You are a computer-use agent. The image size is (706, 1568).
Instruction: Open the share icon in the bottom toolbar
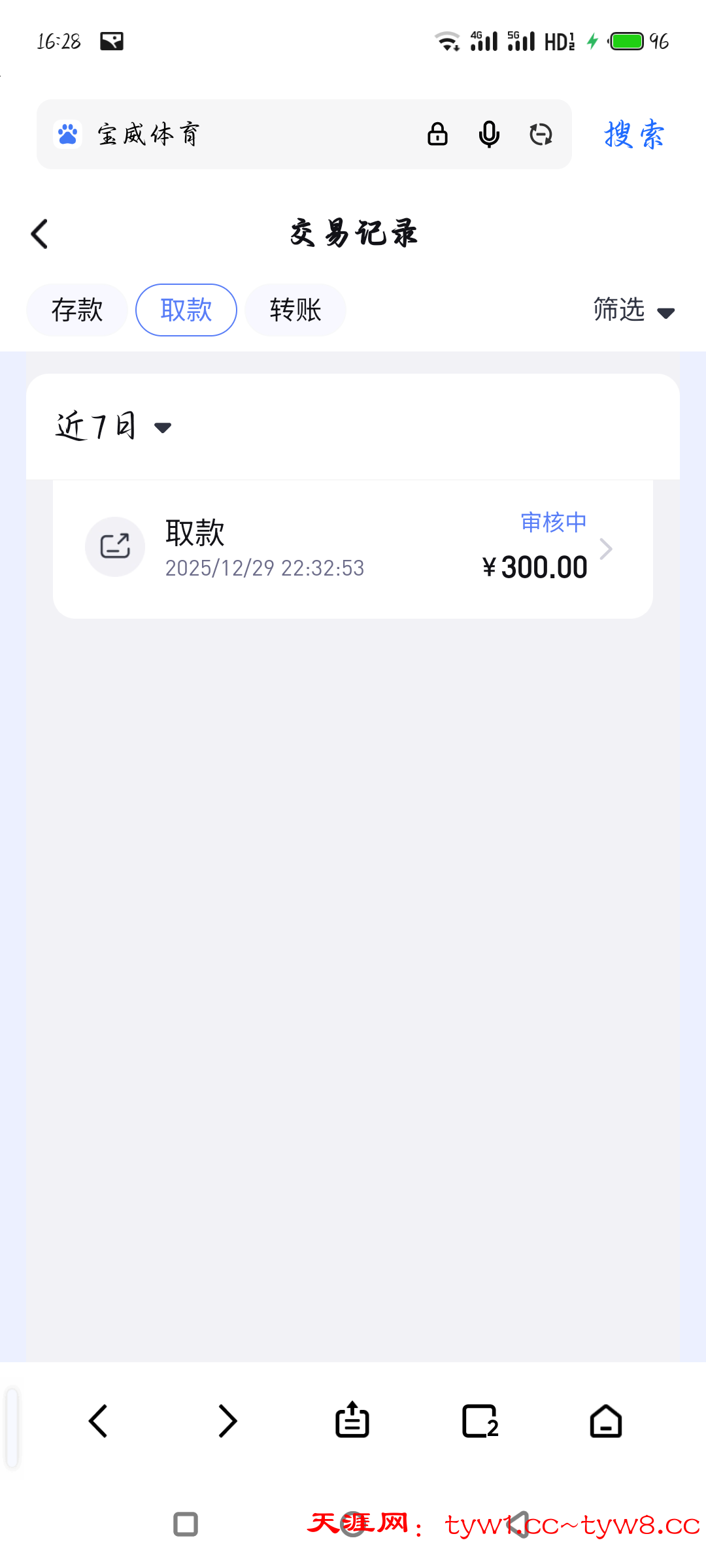(352, 1420)
